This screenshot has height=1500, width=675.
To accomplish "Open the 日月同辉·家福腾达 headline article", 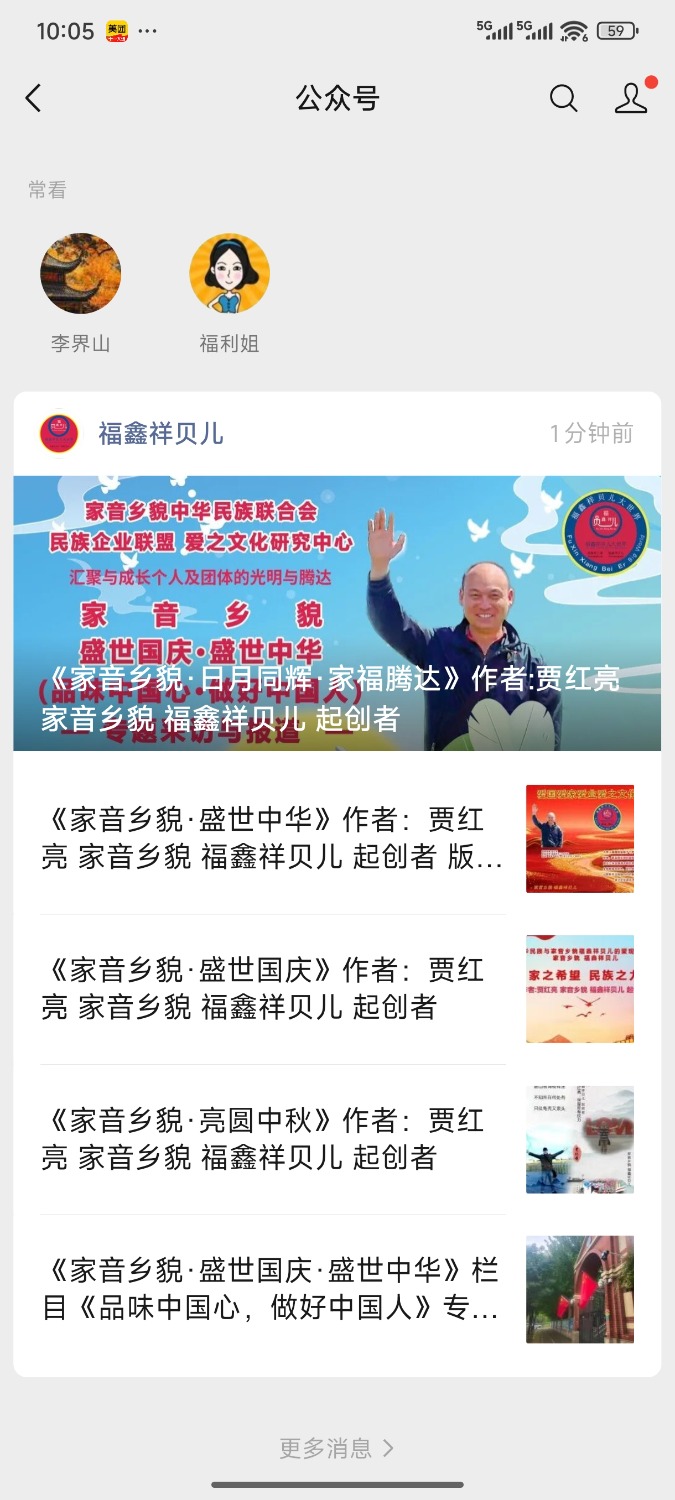I will (337, 613).
